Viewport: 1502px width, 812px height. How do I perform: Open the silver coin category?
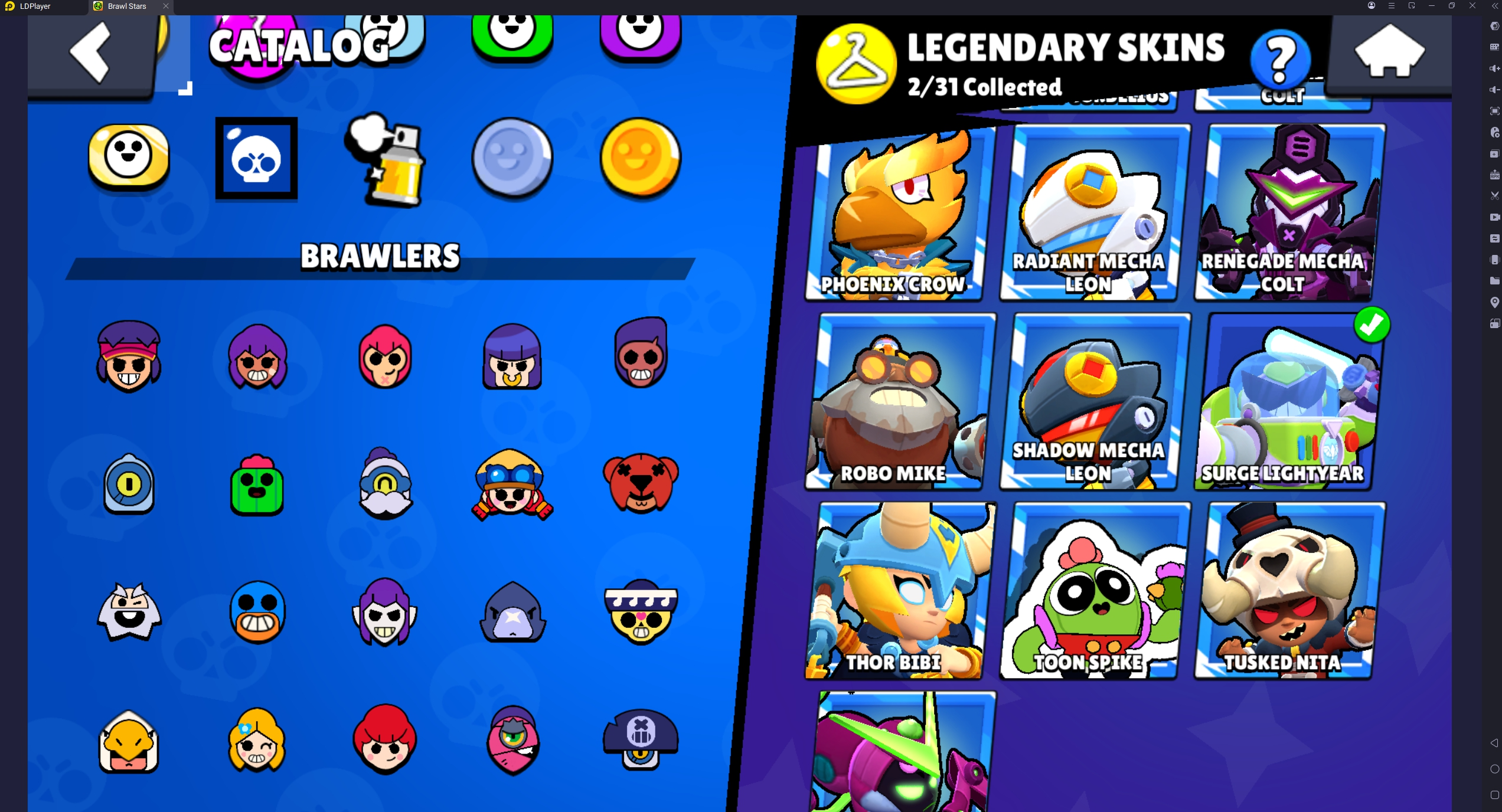[x=512, y=157]
